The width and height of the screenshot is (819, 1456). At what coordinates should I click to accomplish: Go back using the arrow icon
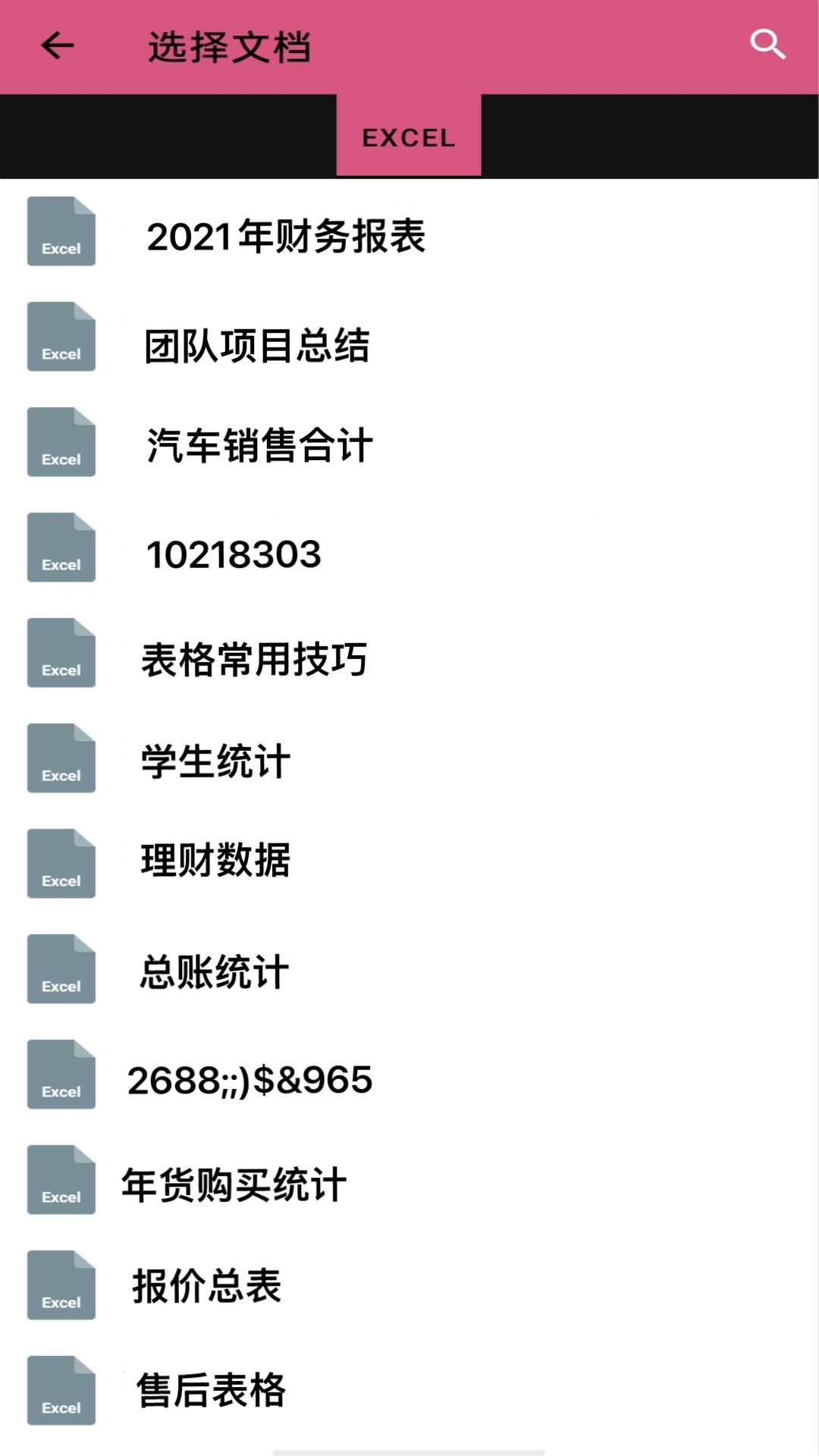tap(58, 45)
